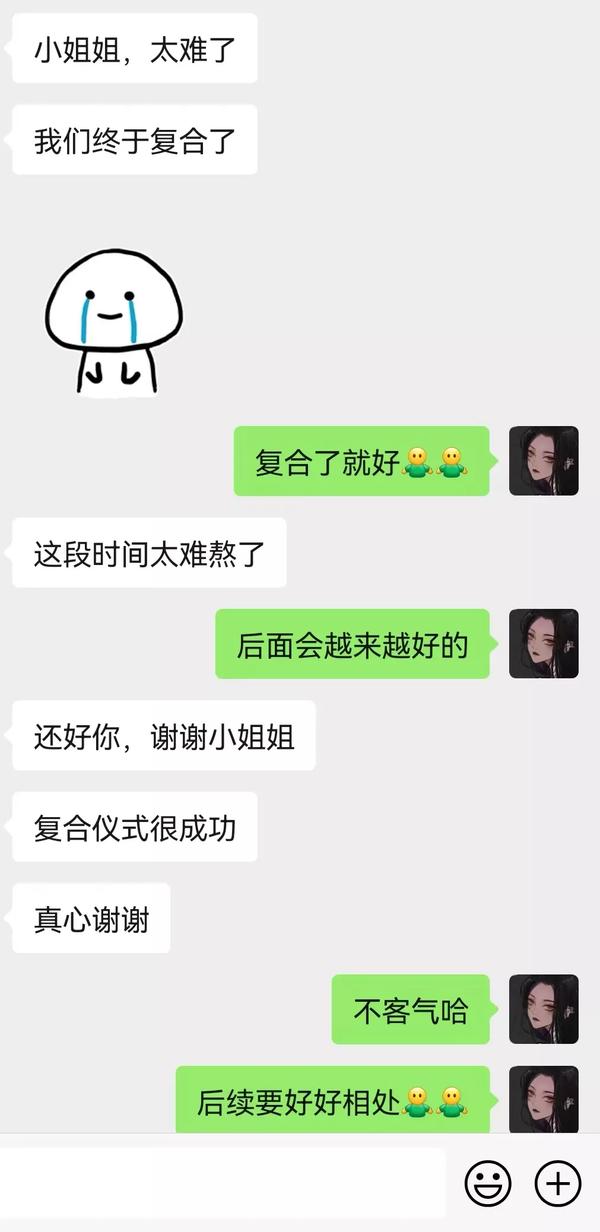Image resolution: width=600 pixels, height=1232 pixels.
Task: Tap the message input field
Action: [222, 1184]
